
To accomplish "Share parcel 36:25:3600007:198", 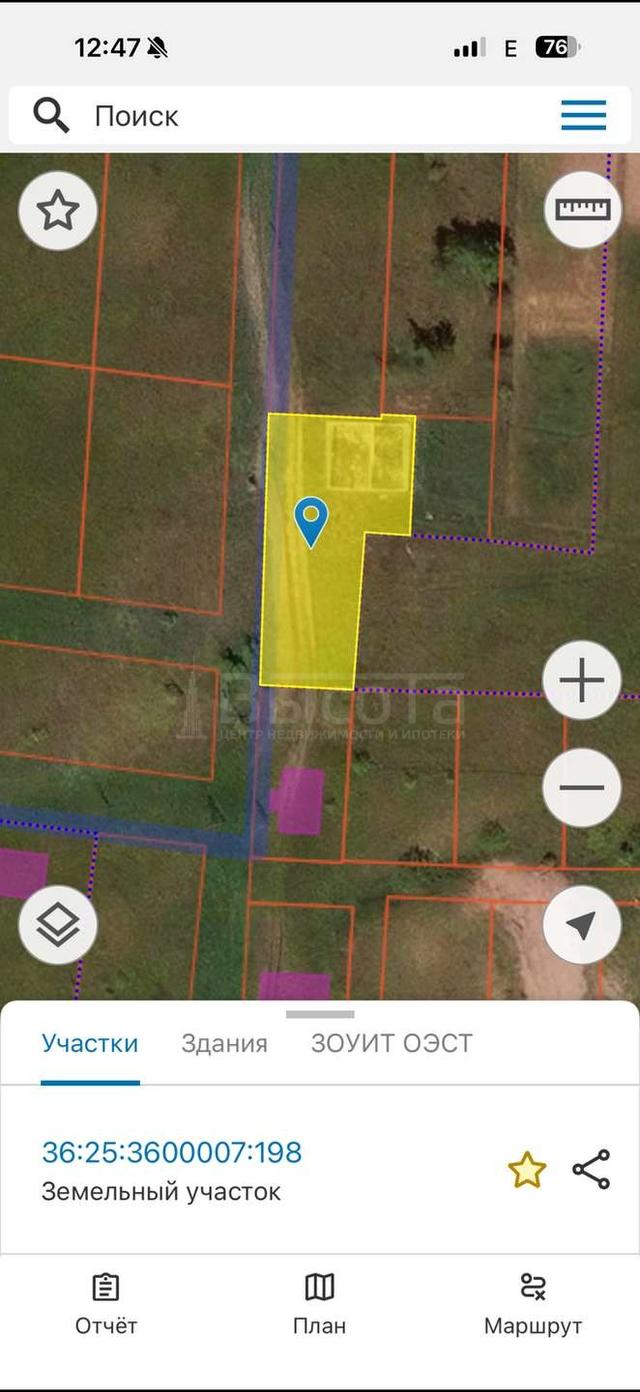I will point(591,1170).
